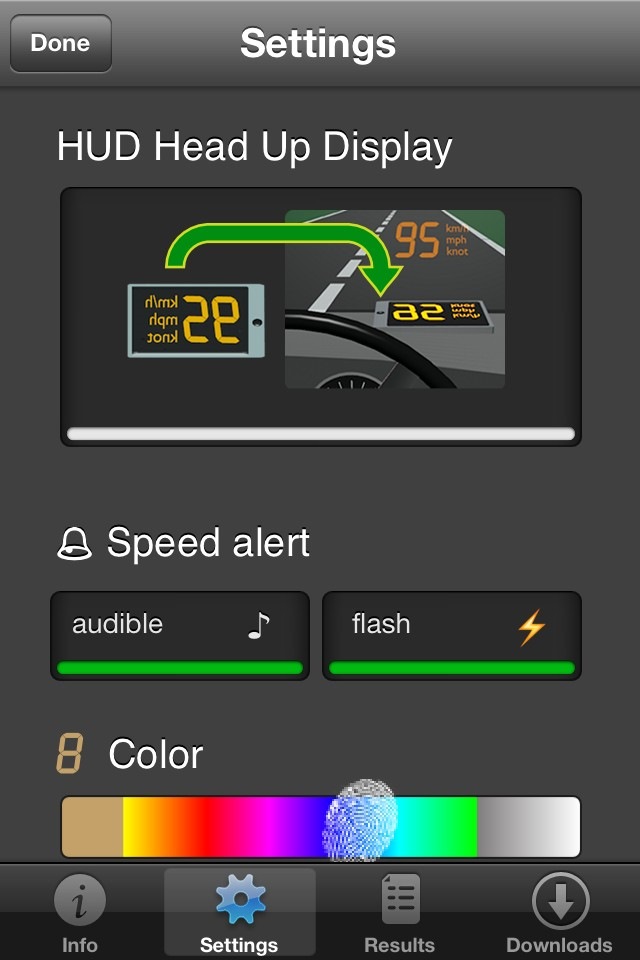Image resolution: width=640 pixels, height=960 pixels.
Task: Toggle the HUD Head Up Display mode
Action: tap(320, 315)
